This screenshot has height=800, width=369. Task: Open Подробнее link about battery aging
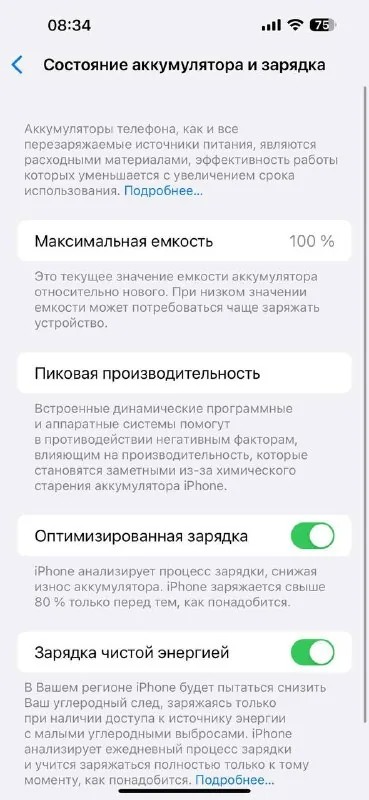click(x=163, y=191)
